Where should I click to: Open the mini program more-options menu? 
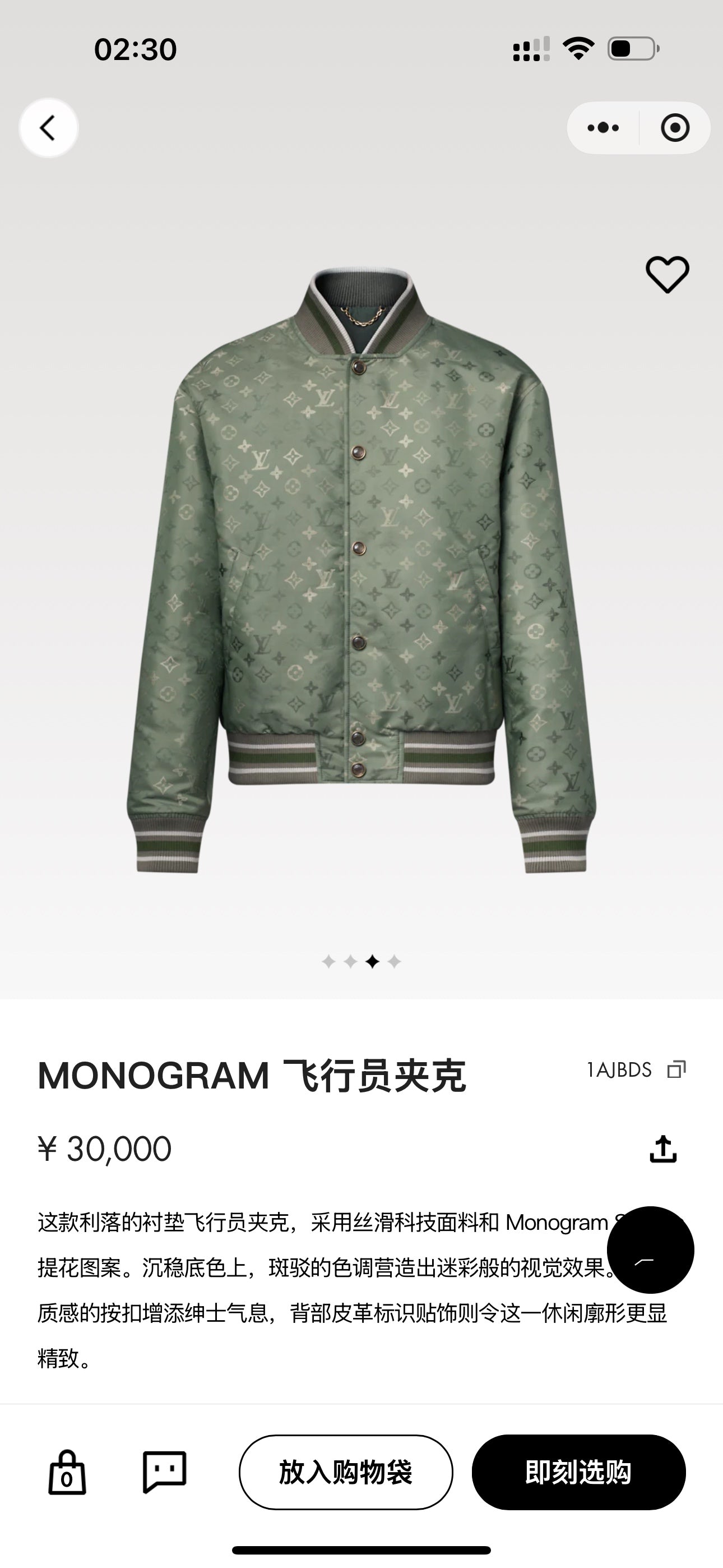[x=603, y=128]
